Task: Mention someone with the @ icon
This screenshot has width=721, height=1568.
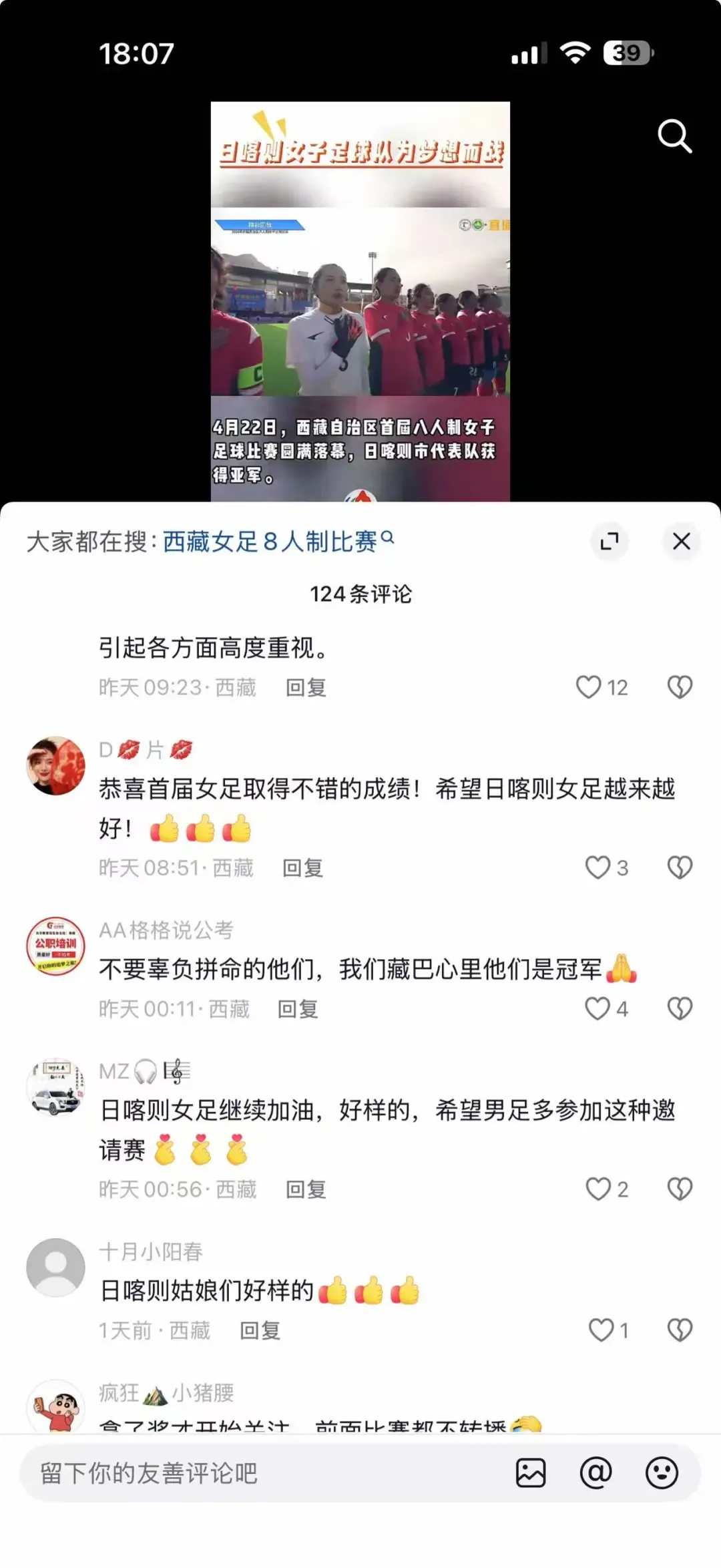Action: coord(595,1473)
